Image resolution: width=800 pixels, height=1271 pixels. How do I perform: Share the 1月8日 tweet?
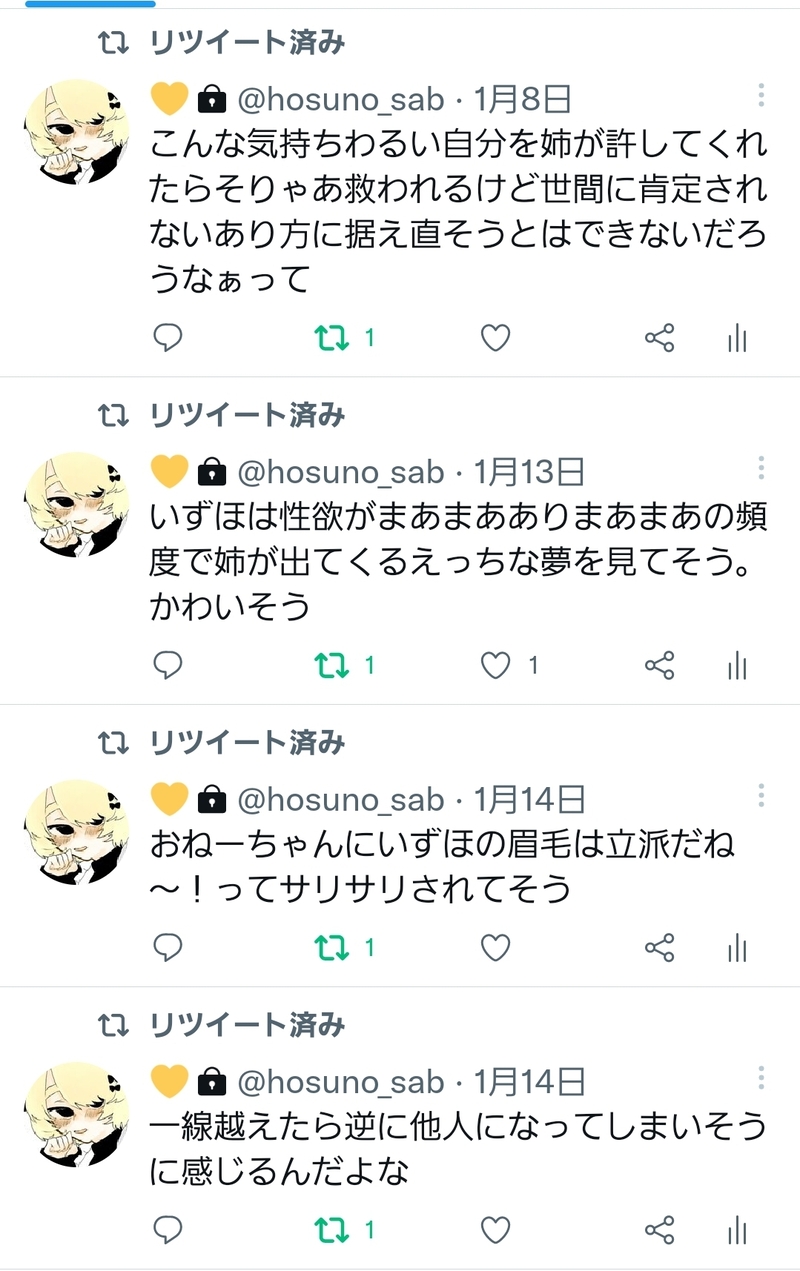(x=659, y=338)
